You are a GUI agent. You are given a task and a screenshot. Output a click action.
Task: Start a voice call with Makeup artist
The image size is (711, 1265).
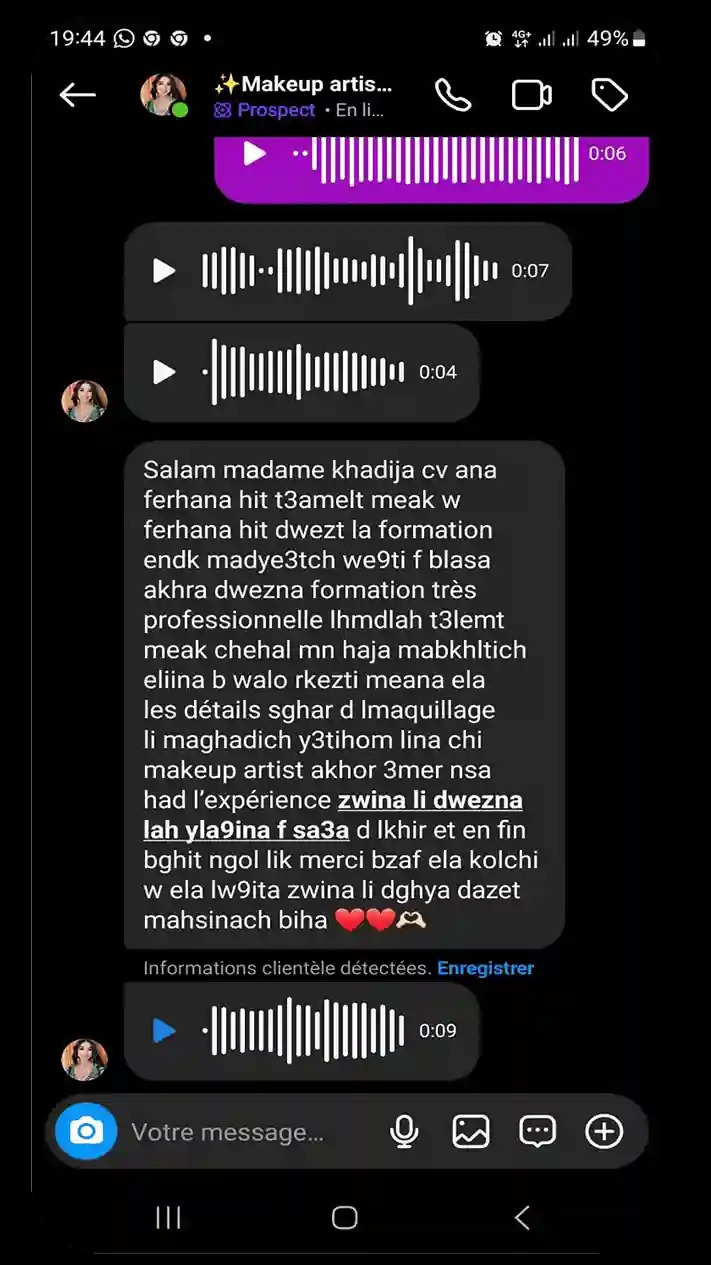click(x=453, y=95)
